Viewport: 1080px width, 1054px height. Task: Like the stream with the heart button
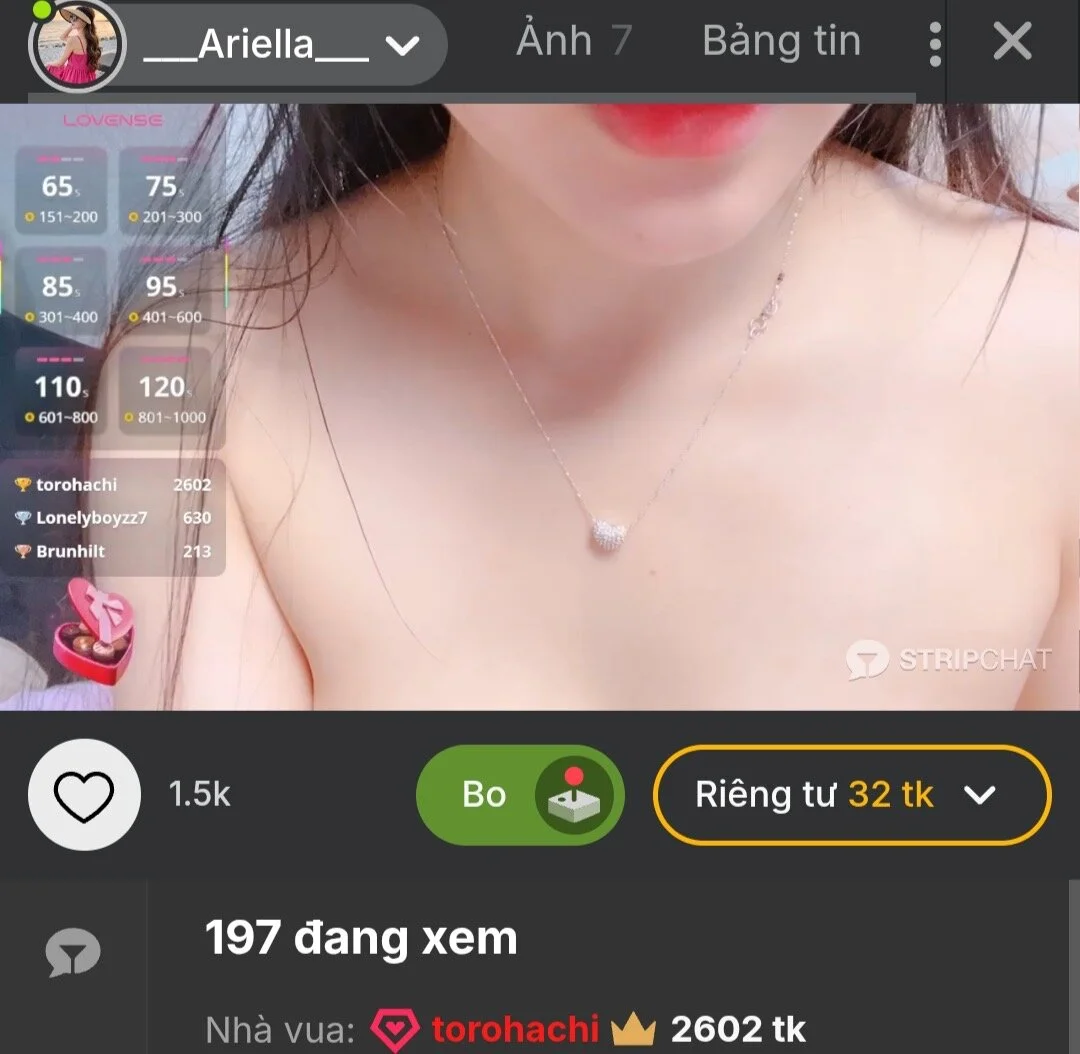[84, 794]
